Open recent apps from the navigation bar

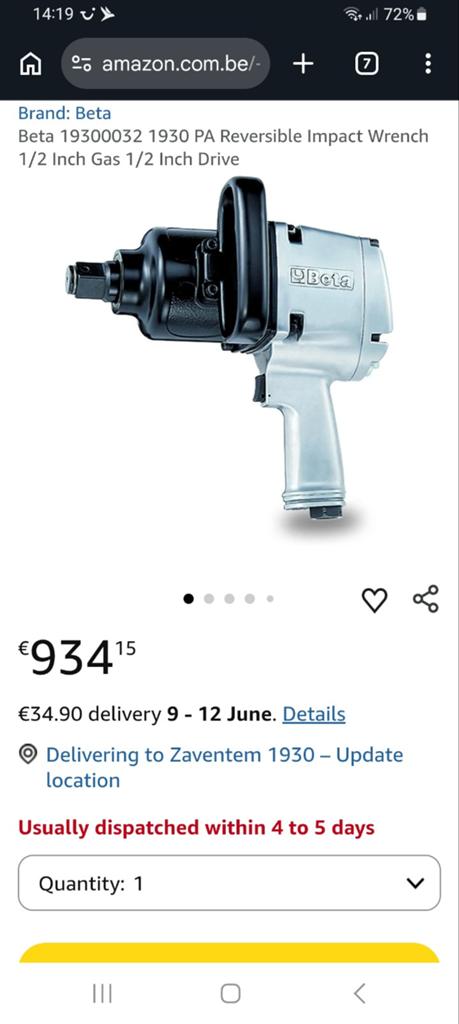(x=102, y=993)
